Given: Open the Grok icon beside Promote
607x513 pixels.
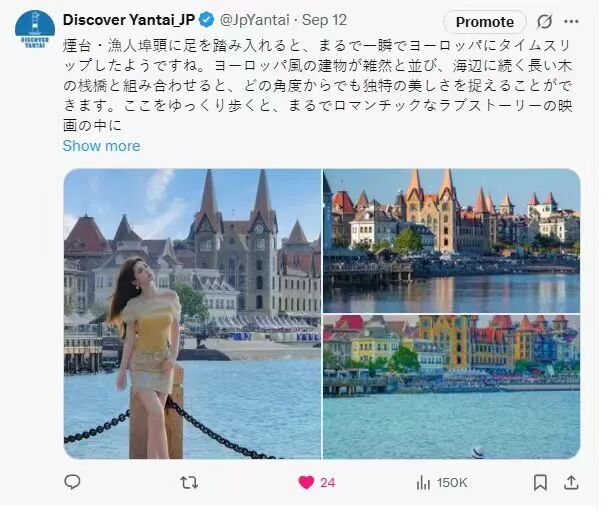Looking at the screenshot, I should coord(544,22).
